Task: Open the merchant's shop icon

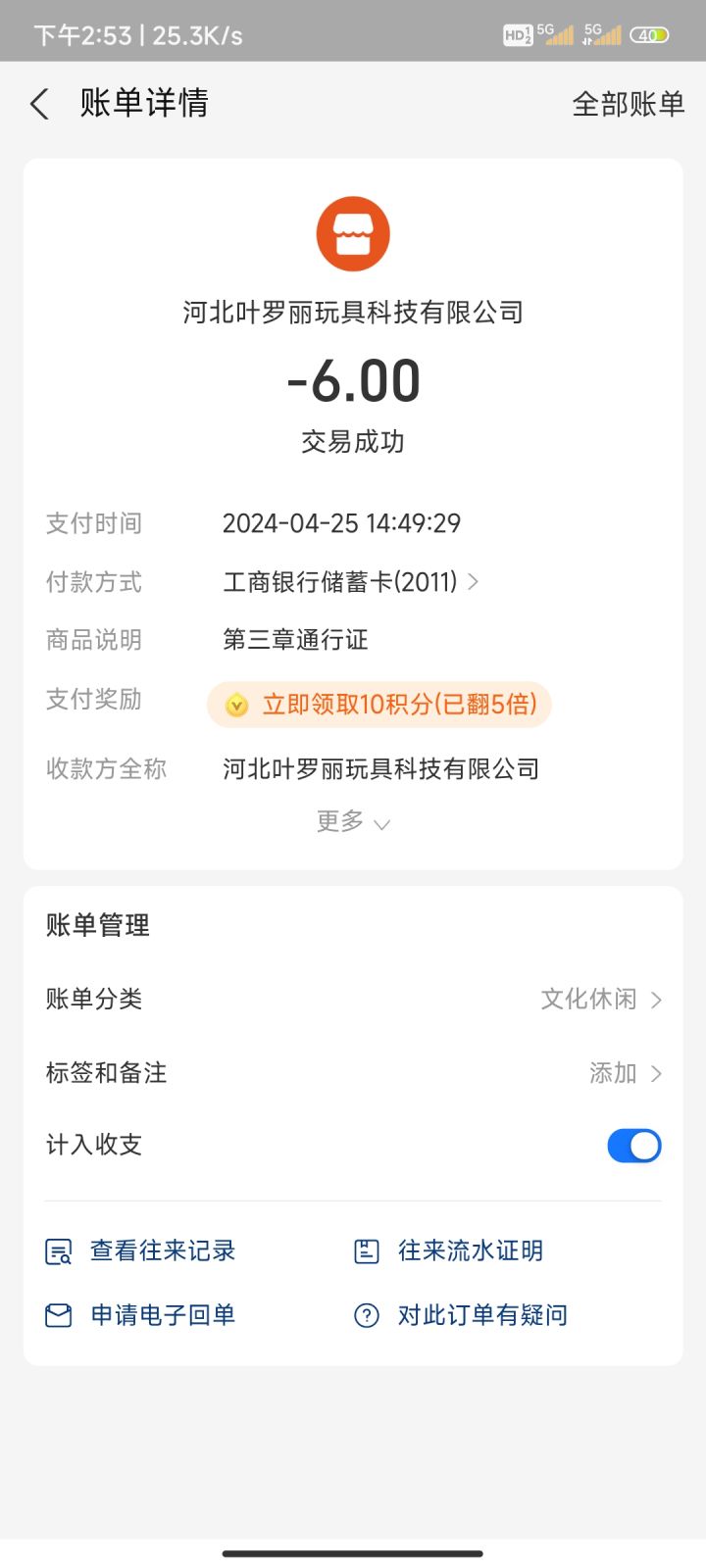Action: (353, 235)
